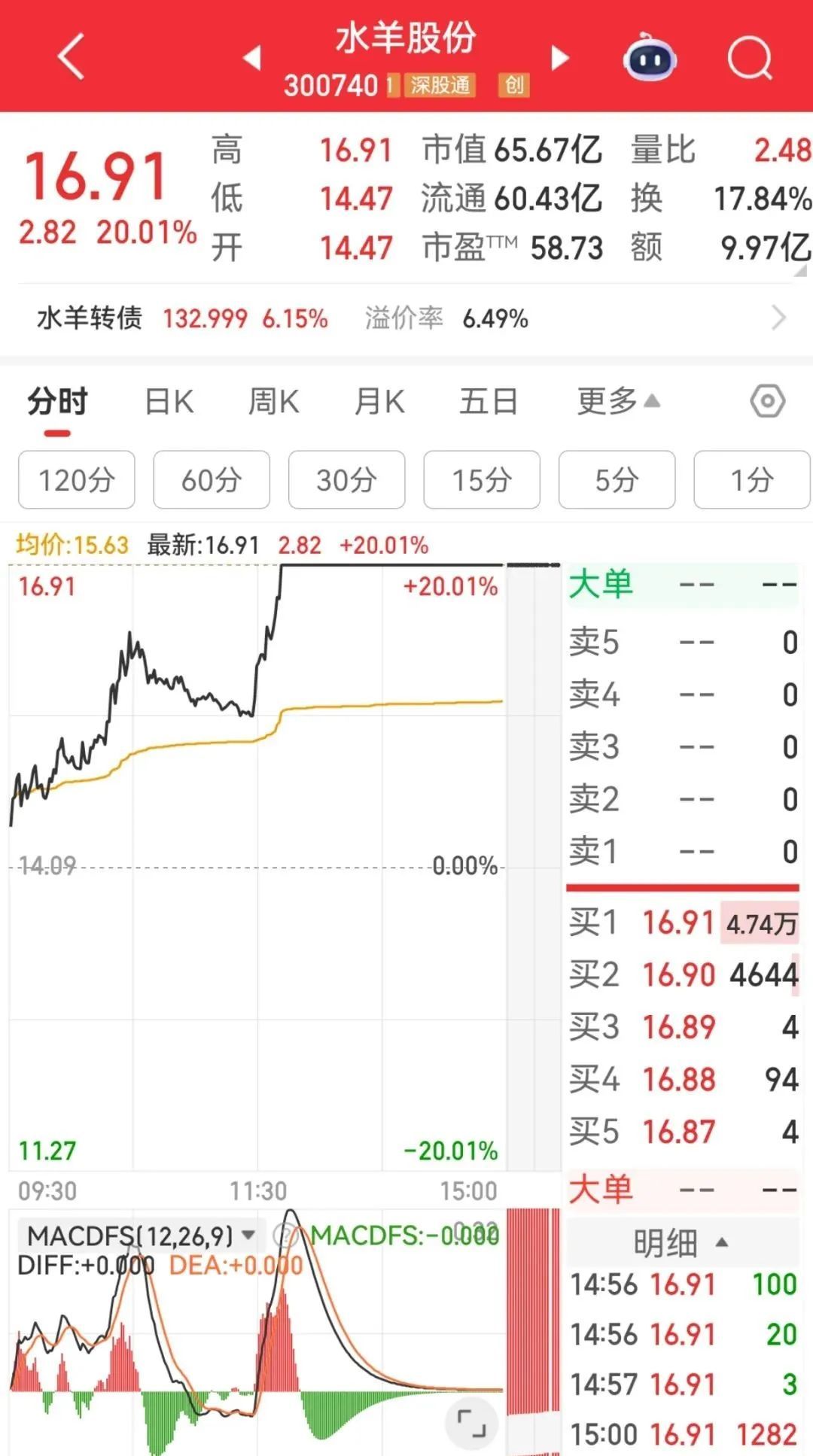Screen dimensions: 813x1456
Task: Select the 60分 interval chip
Action: [212, 480]
